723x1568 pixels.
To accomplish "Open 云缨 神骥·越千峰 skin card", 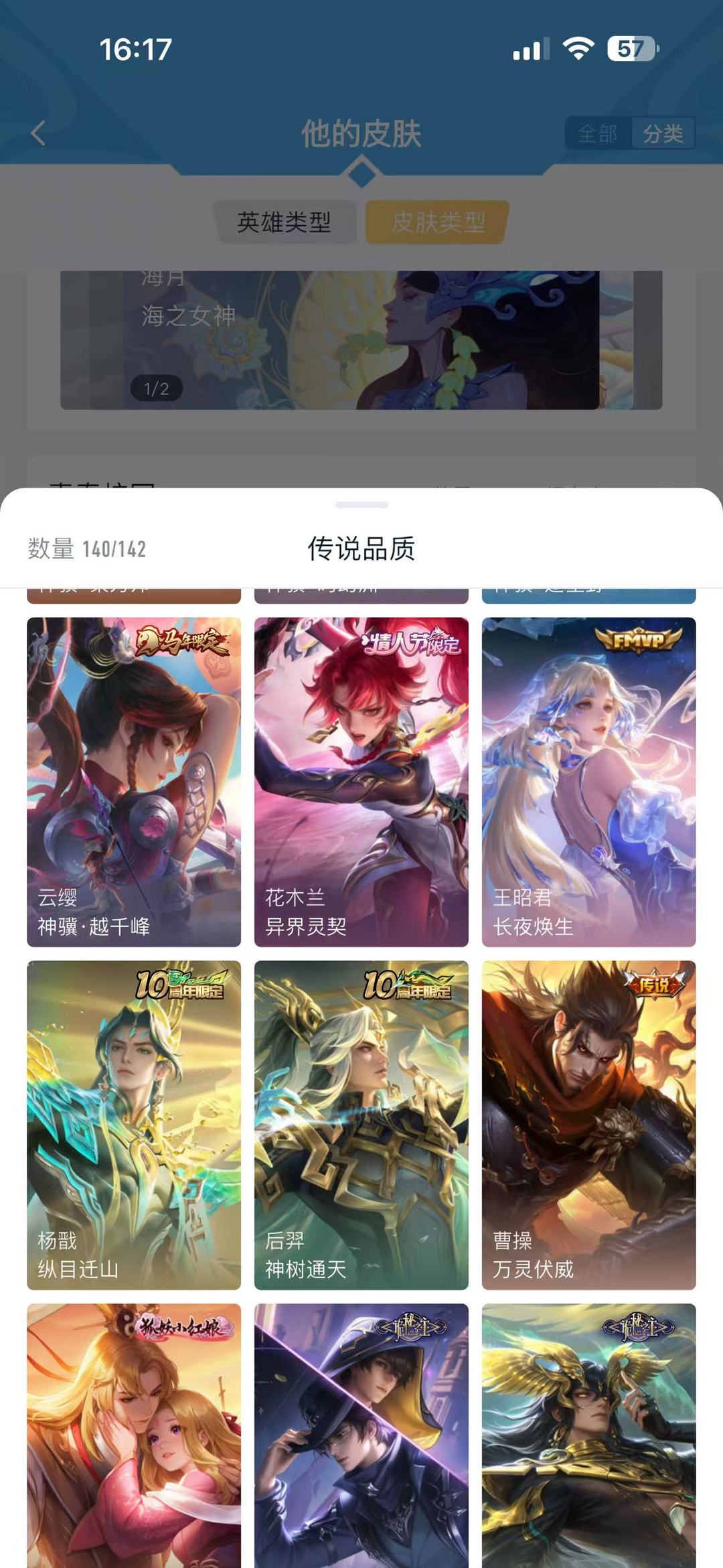I will point(134,782).
